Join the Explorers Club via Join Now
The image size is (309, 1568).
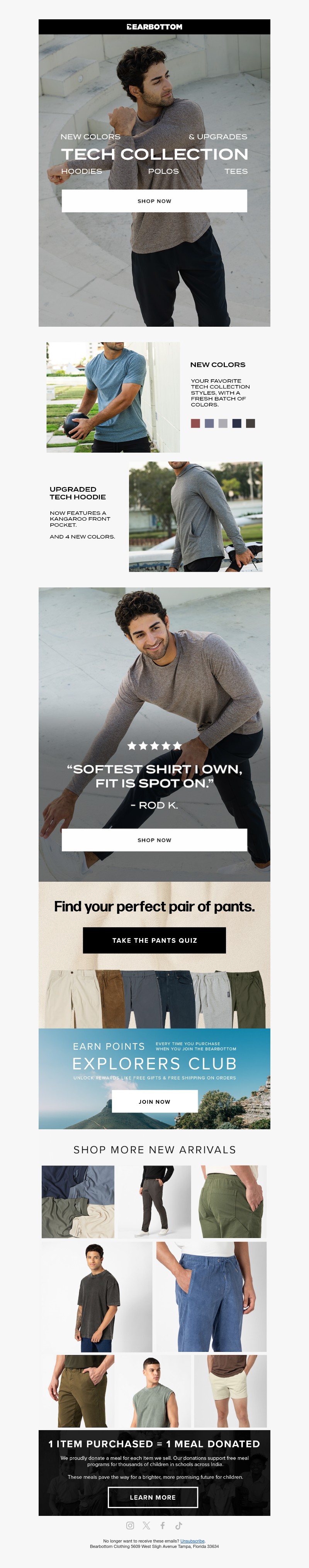(x=154, y=1102)
